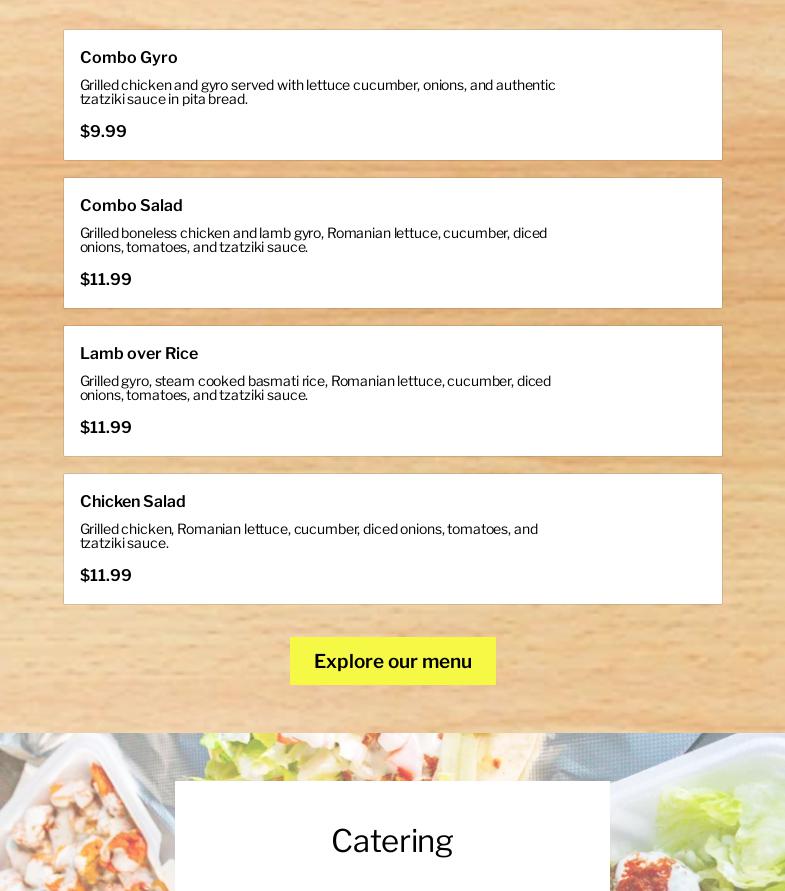Click the $11.99 price under Lamb over Rice
The width and height of the screenshot is (785, 891).
(105, 427)
